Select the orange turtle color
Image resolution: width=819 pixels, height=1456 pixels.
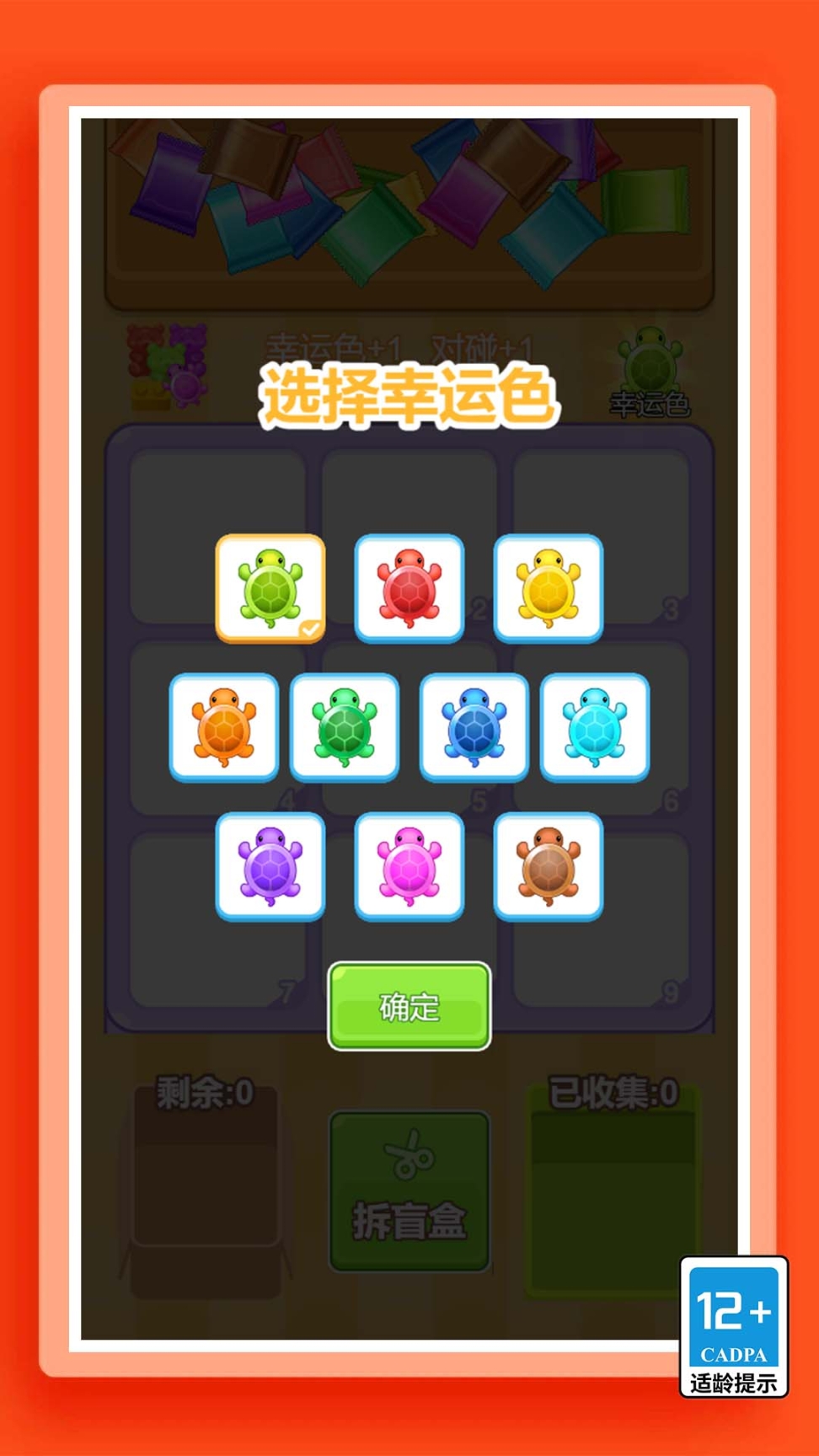point(224,727)
